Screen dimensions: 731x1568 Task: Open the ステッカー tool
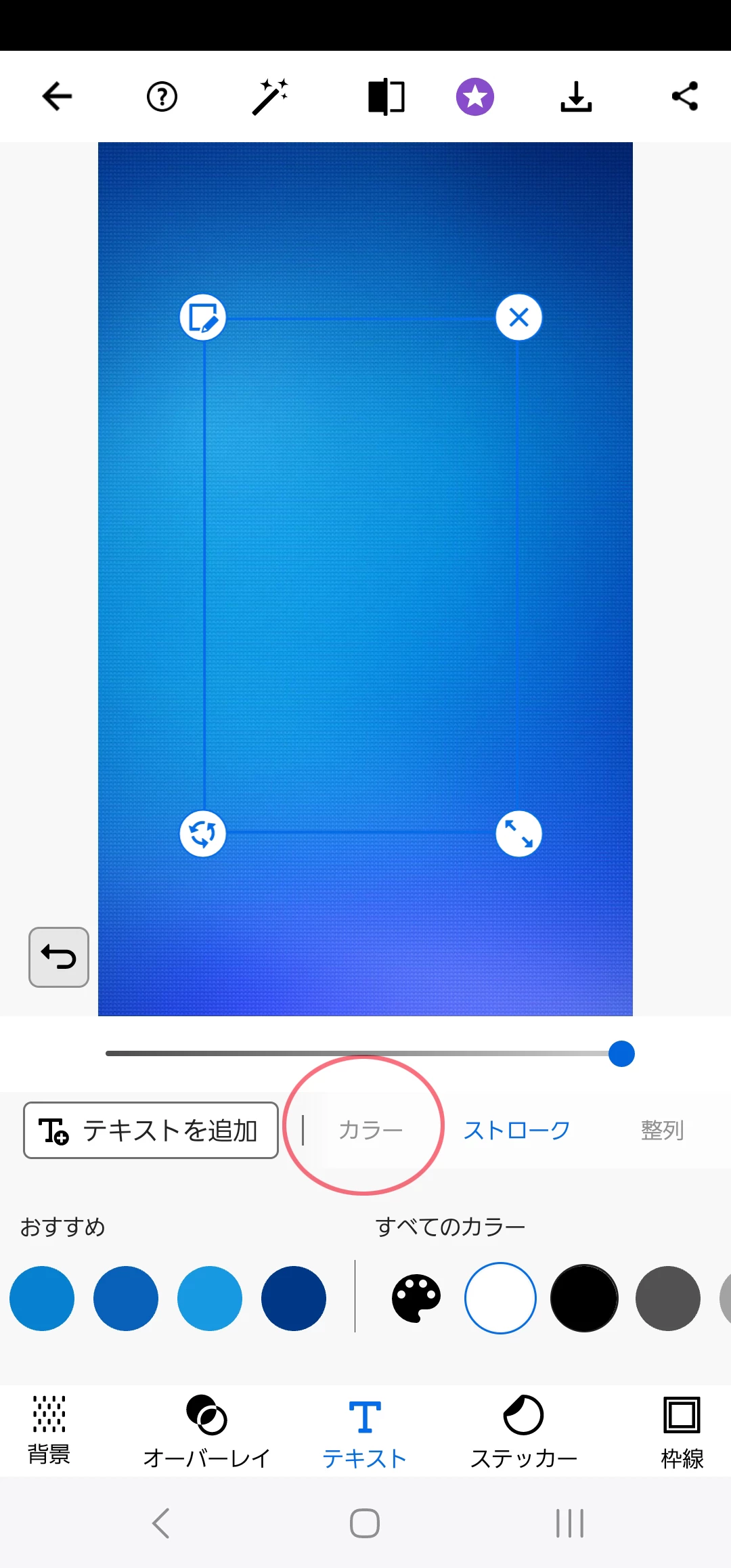[x=523, y=1431]
